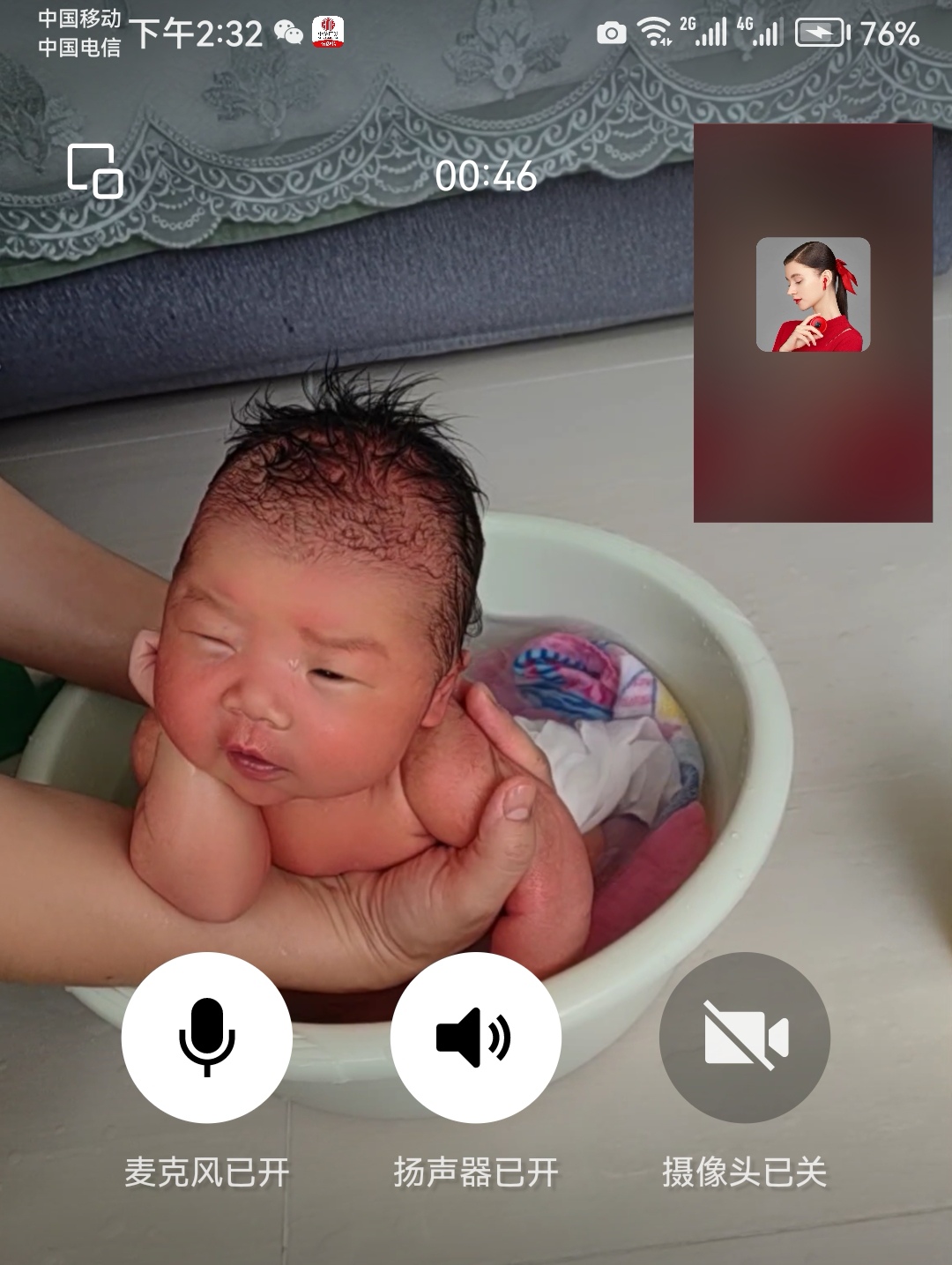This screenshot has height=1265, width=952.
Task: Tap the self-view preview window
Action: click(813, 324)
